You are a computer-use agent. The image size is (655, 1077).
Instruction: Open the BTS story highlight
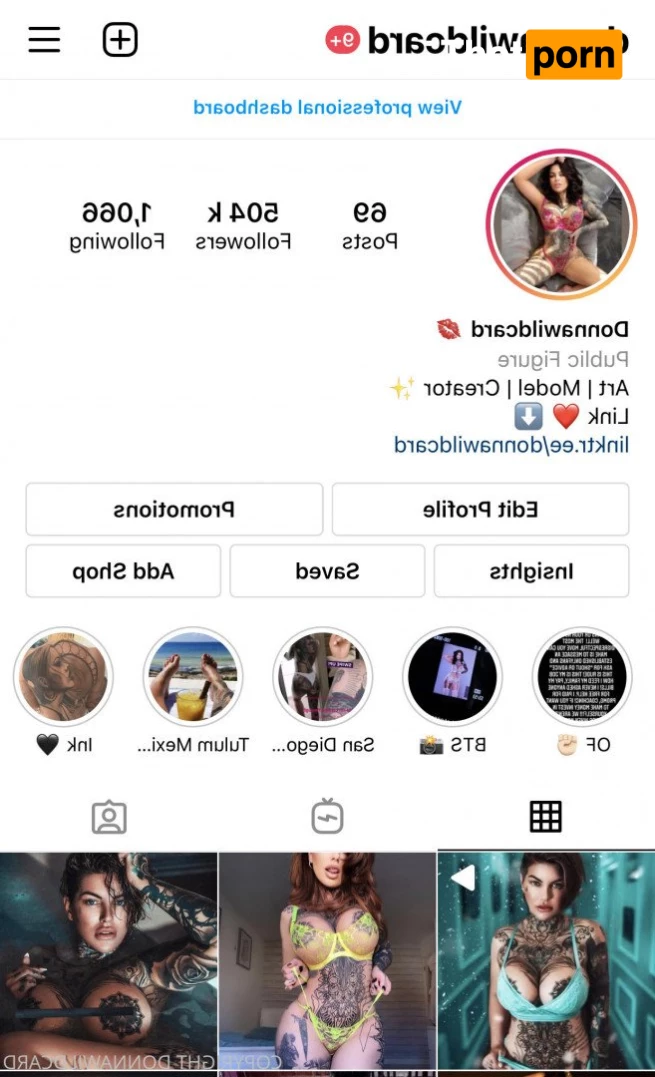pyautogui.click(x=452, y=677)
